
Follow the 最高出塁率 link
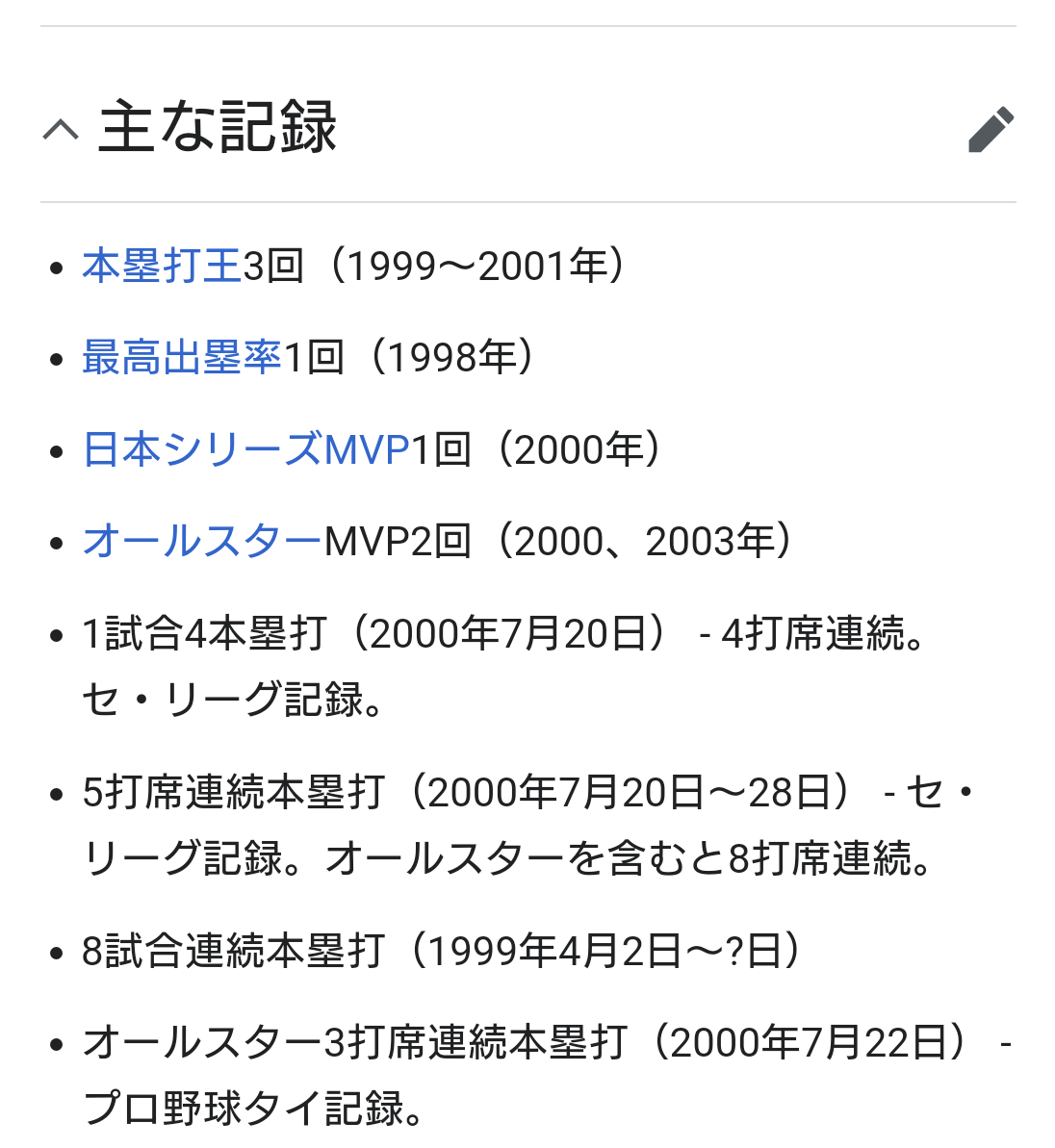pyautogui.click(x=182, y=358)
